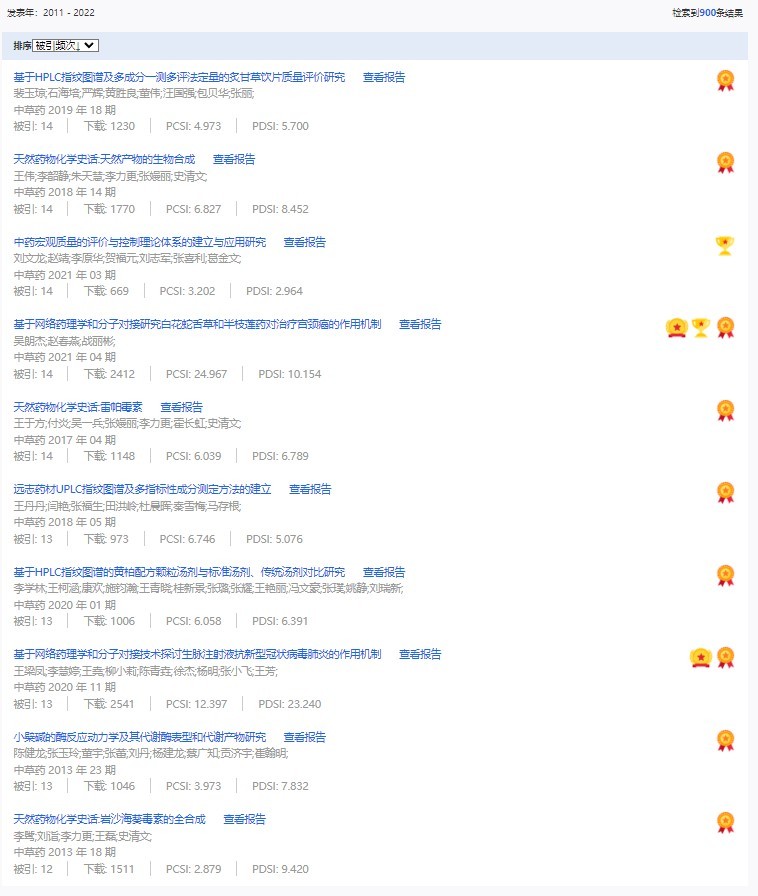View report for 远志药材UPLC指纹图谱 article
Viewport: 758px width, 896px height.
point(310,489)
